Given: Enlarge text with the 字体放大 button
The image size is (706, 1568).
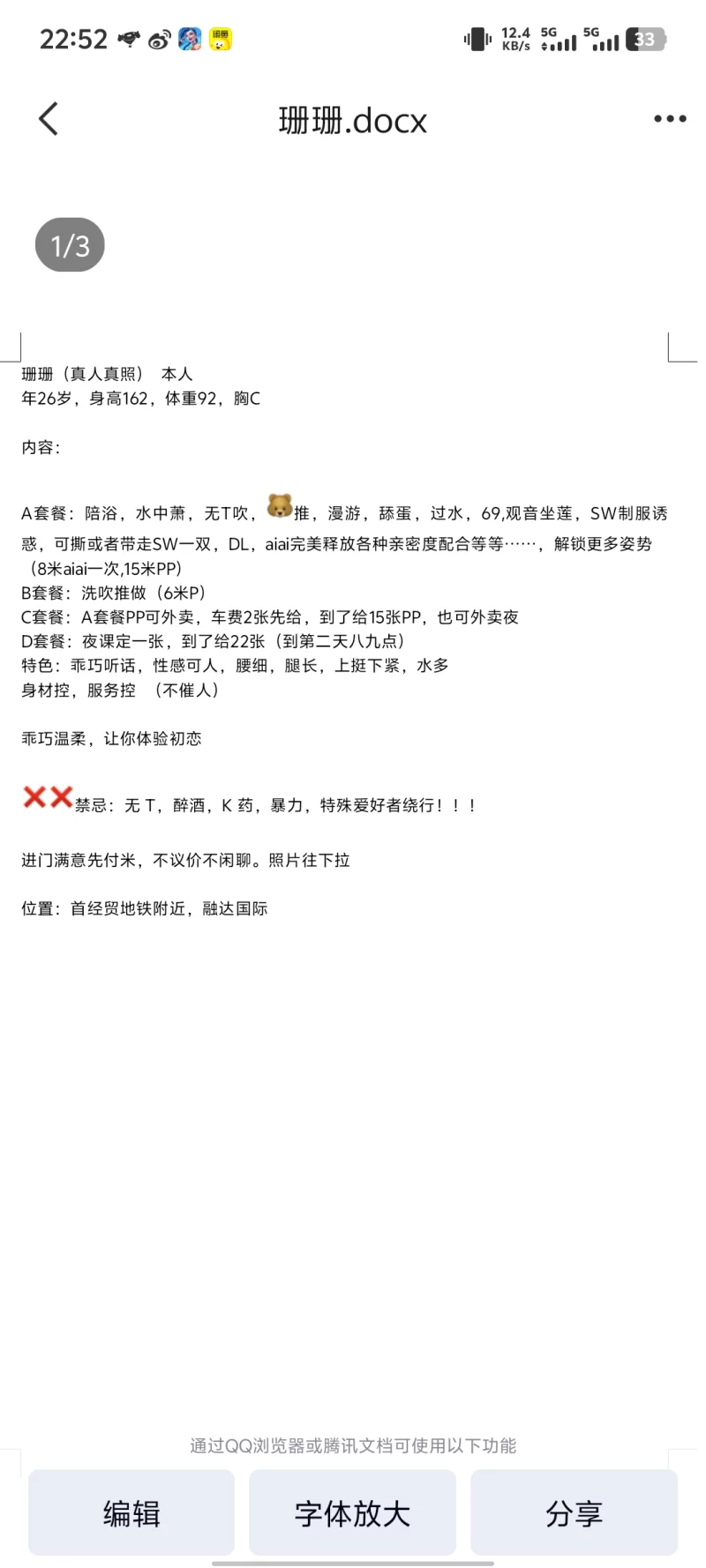Looking at the screenshot, I should tap(352, 1513).
